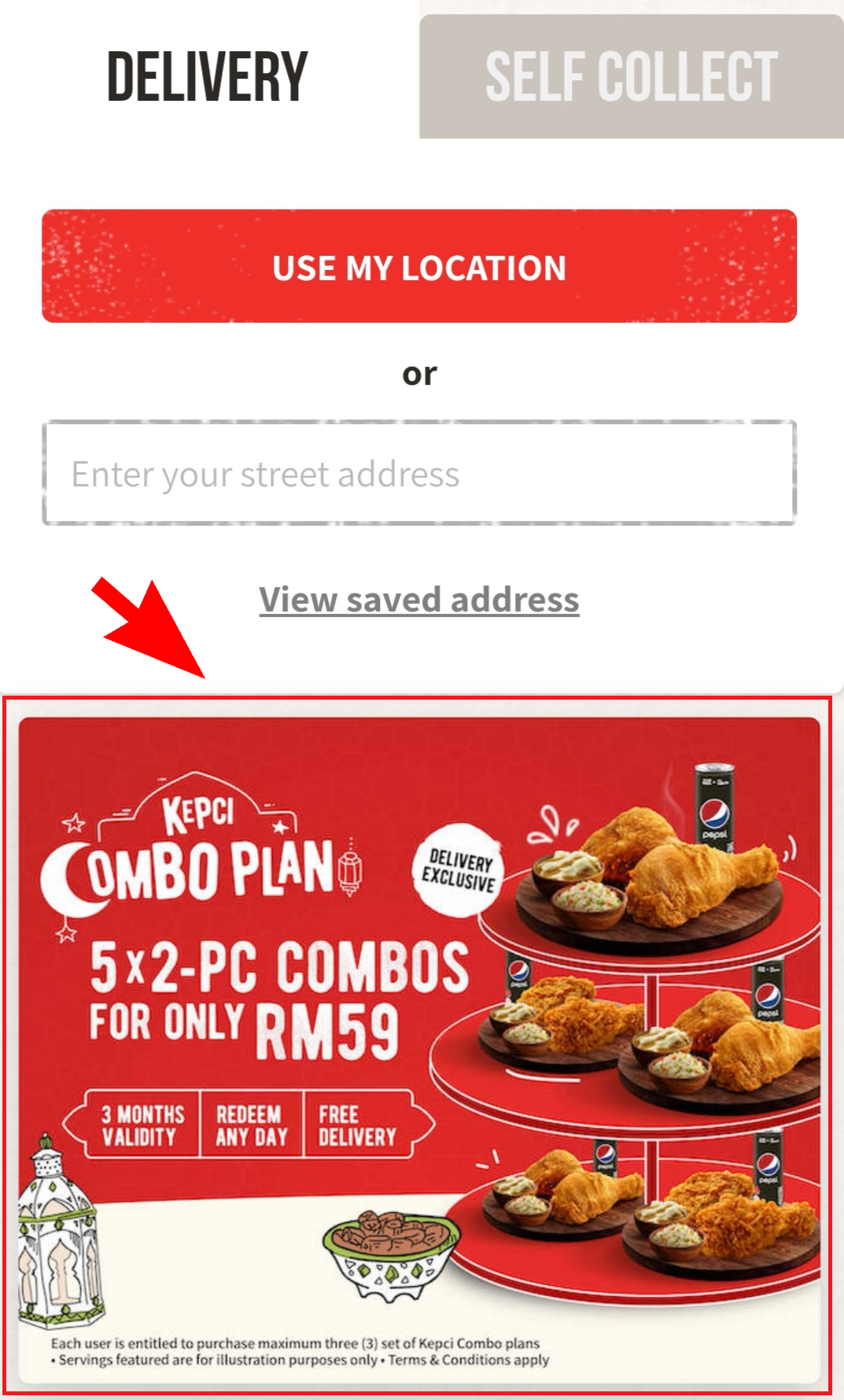The image size is (844, 1400).
Task: Switch to the Delivery tab
Action: (x=207, y=76)
